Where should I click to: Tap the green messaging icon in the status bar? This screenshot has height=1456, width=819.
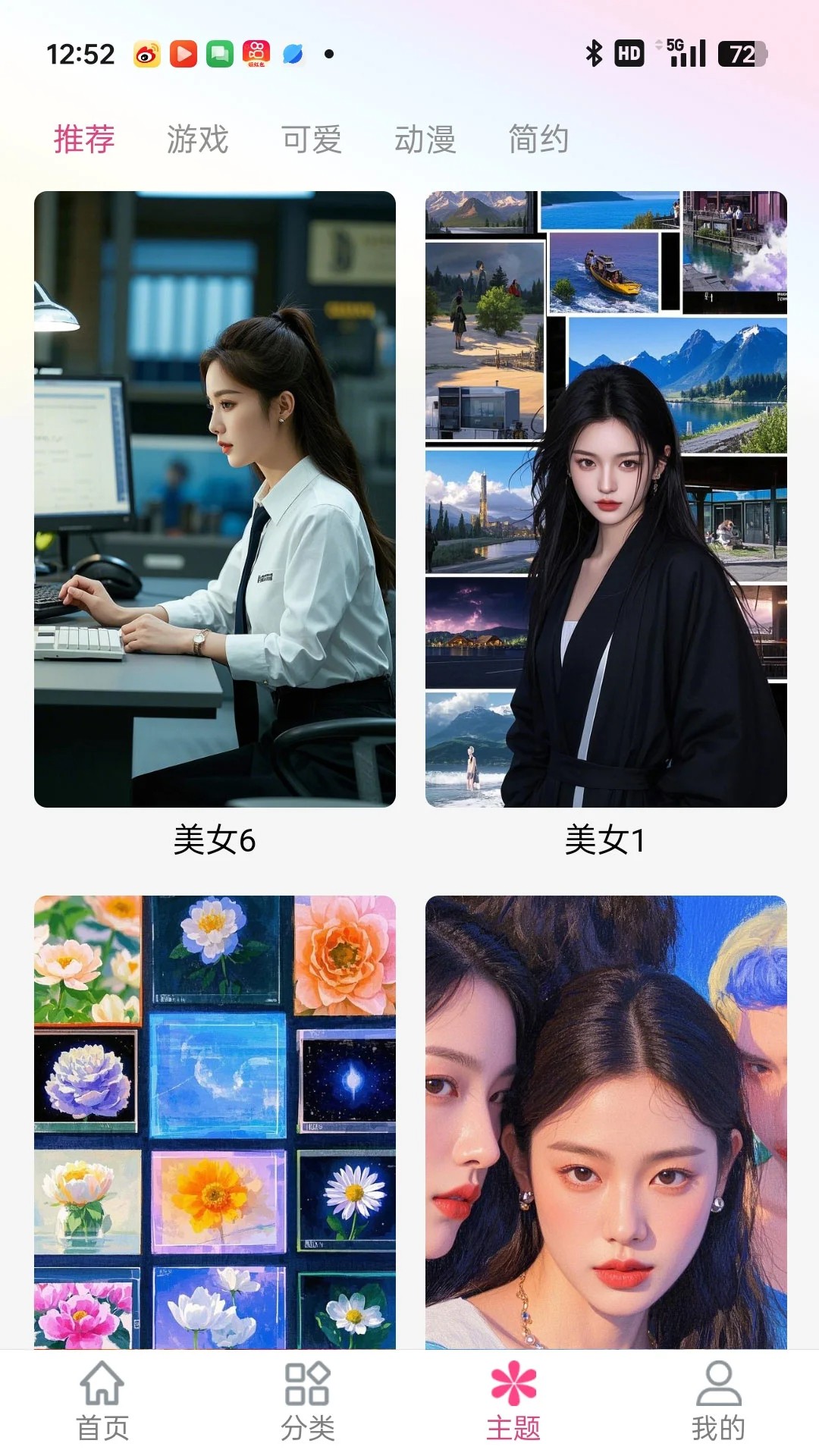(219, 54)
